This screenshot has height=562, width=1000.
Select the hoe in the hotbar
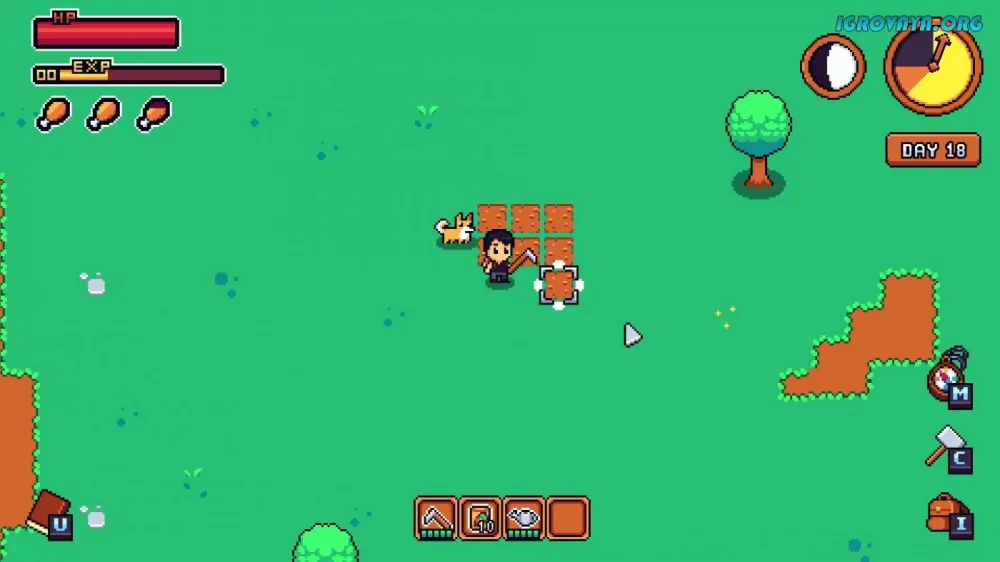click(x=436, y=518)
